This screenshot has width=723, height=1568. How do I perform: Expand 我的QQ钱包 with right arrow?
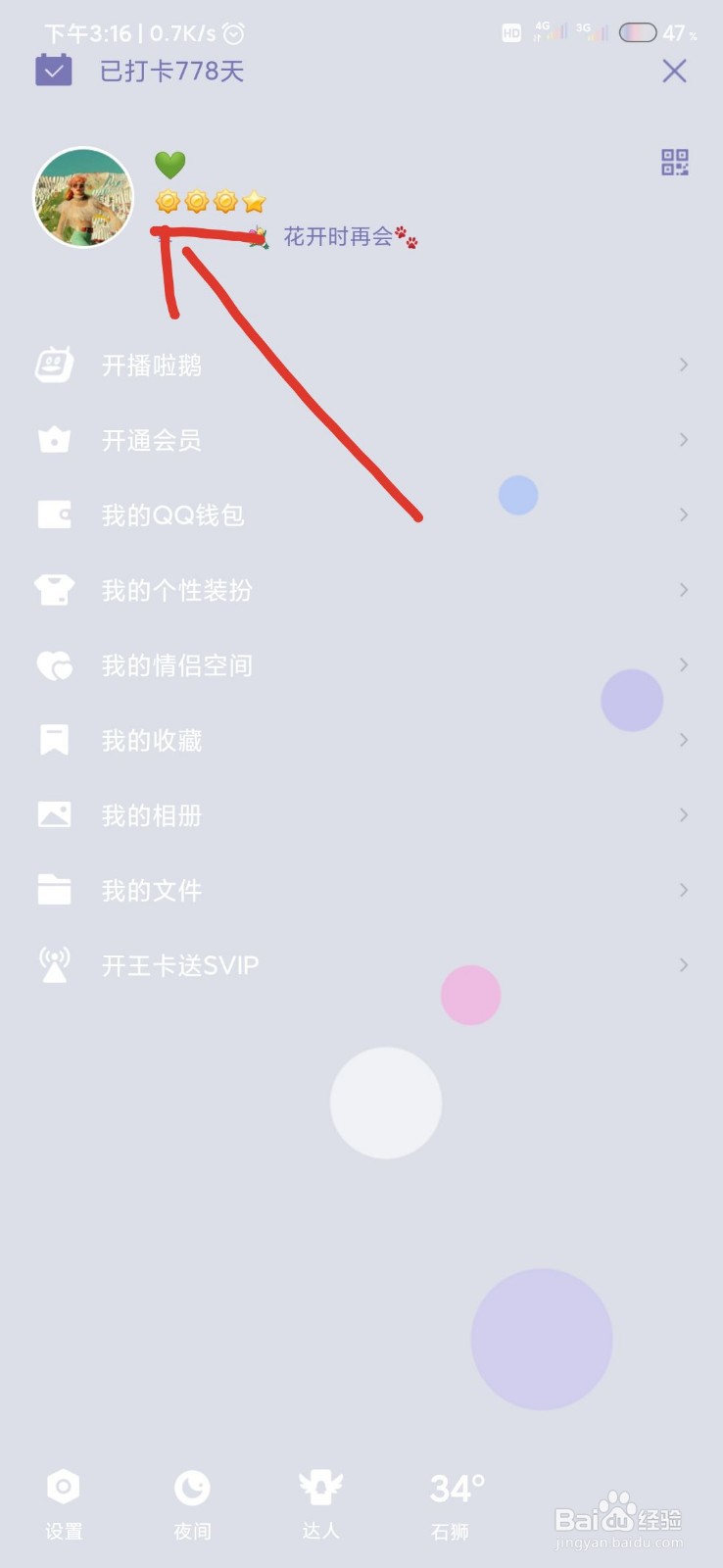(x=683, y=514)
